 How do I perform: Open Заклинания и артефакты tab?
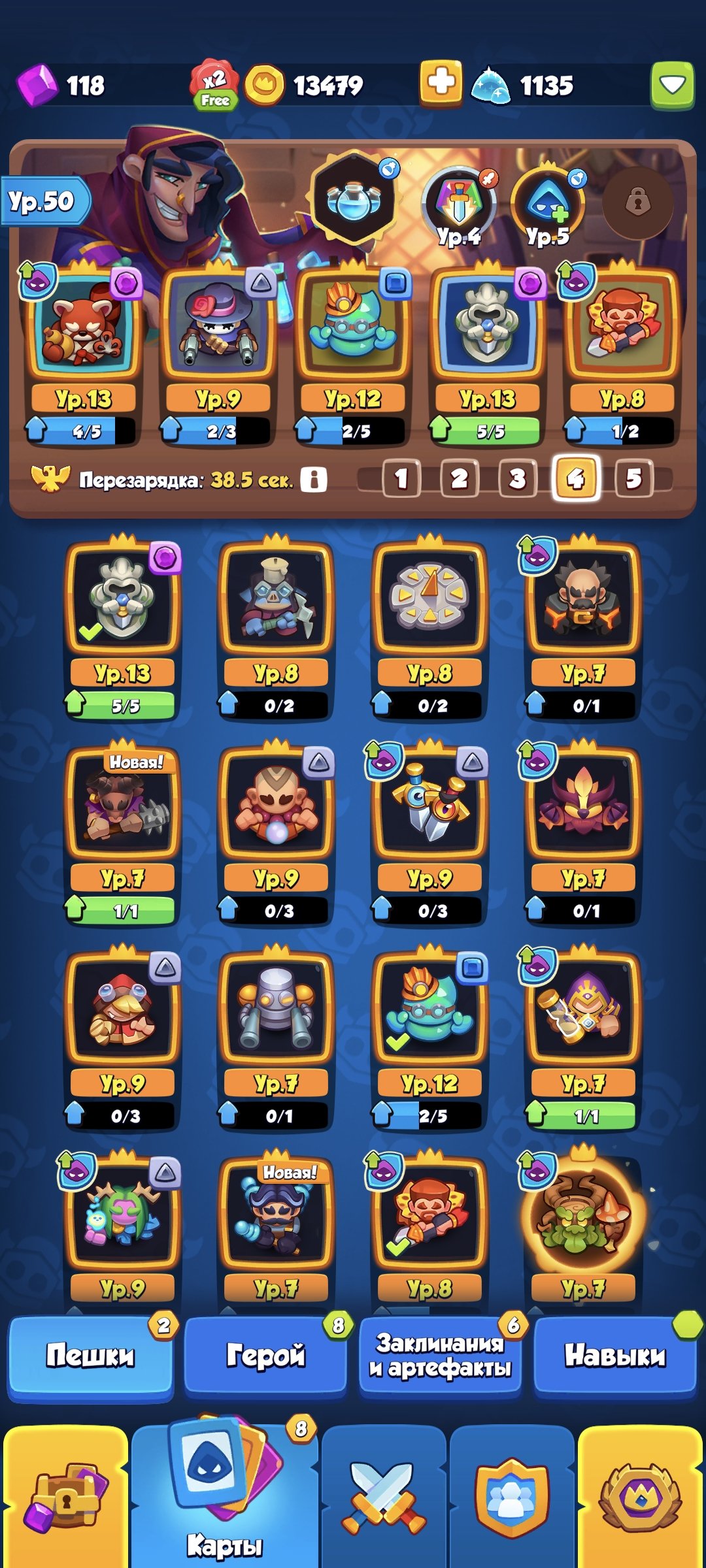[x=440, y=1355]
